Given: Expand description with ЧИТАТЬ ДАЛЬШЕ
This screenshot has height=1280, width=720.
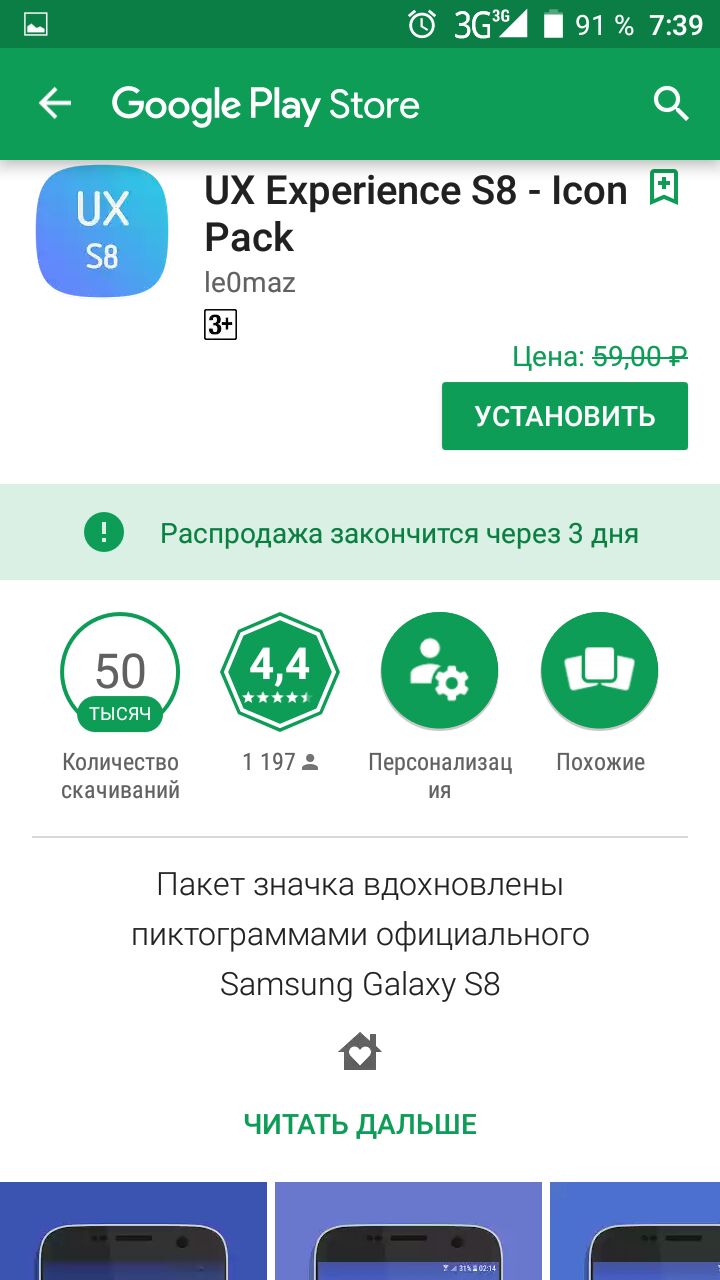Looking at the screenshot, I should pos(360,1124).
